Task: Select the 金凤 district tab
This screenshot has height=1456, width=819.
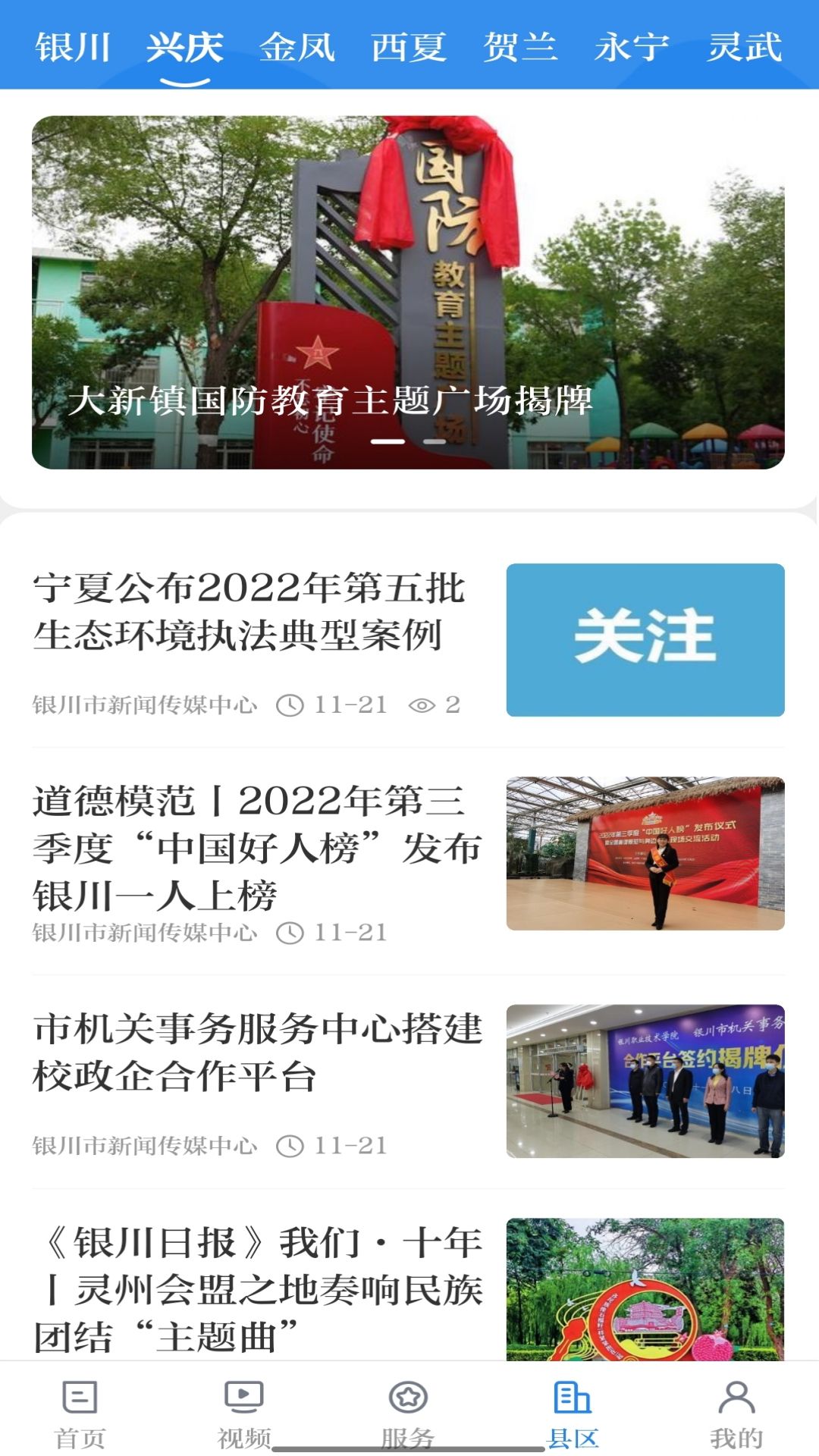Action: pyautogui.click(x=299, y=47)
